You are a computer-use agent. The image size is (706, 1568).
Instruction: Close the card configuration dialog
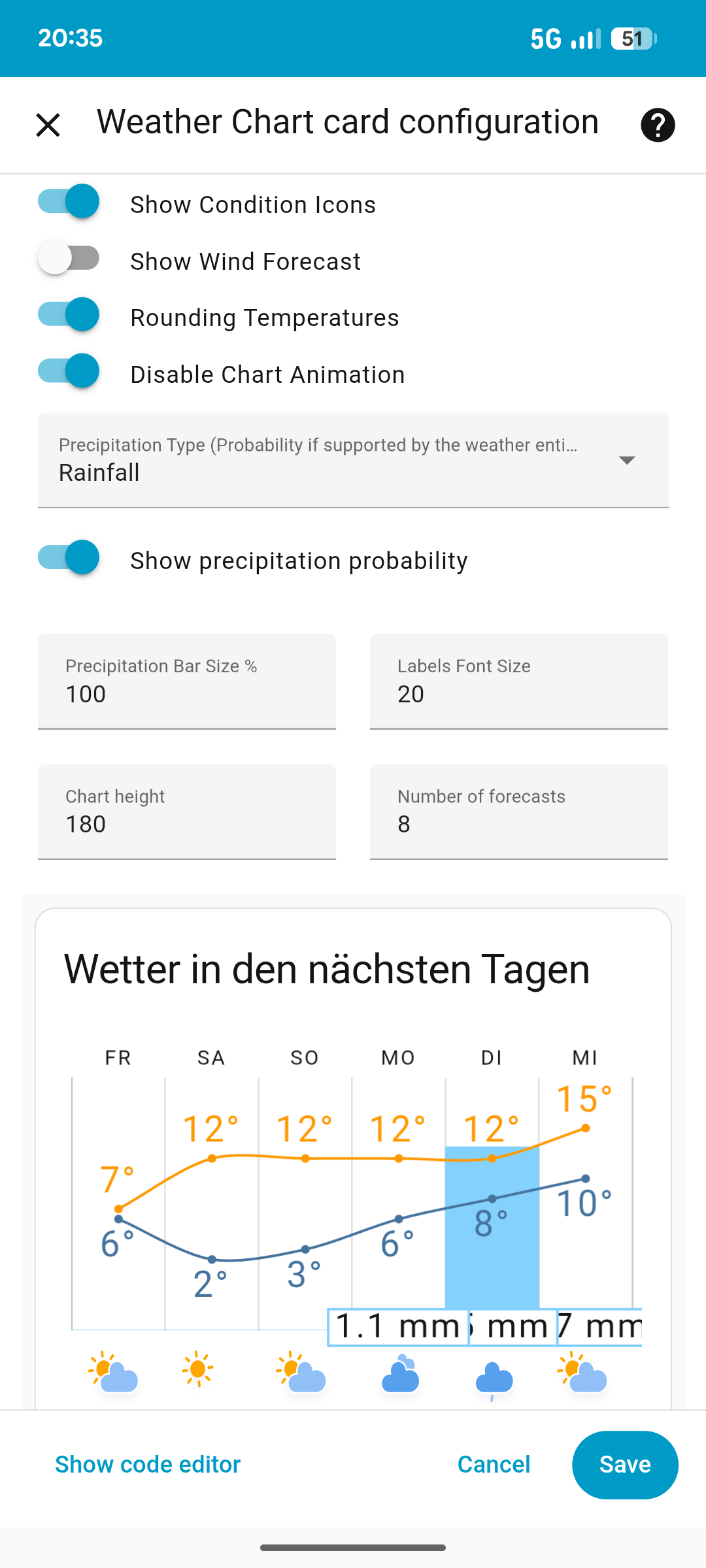48,125
